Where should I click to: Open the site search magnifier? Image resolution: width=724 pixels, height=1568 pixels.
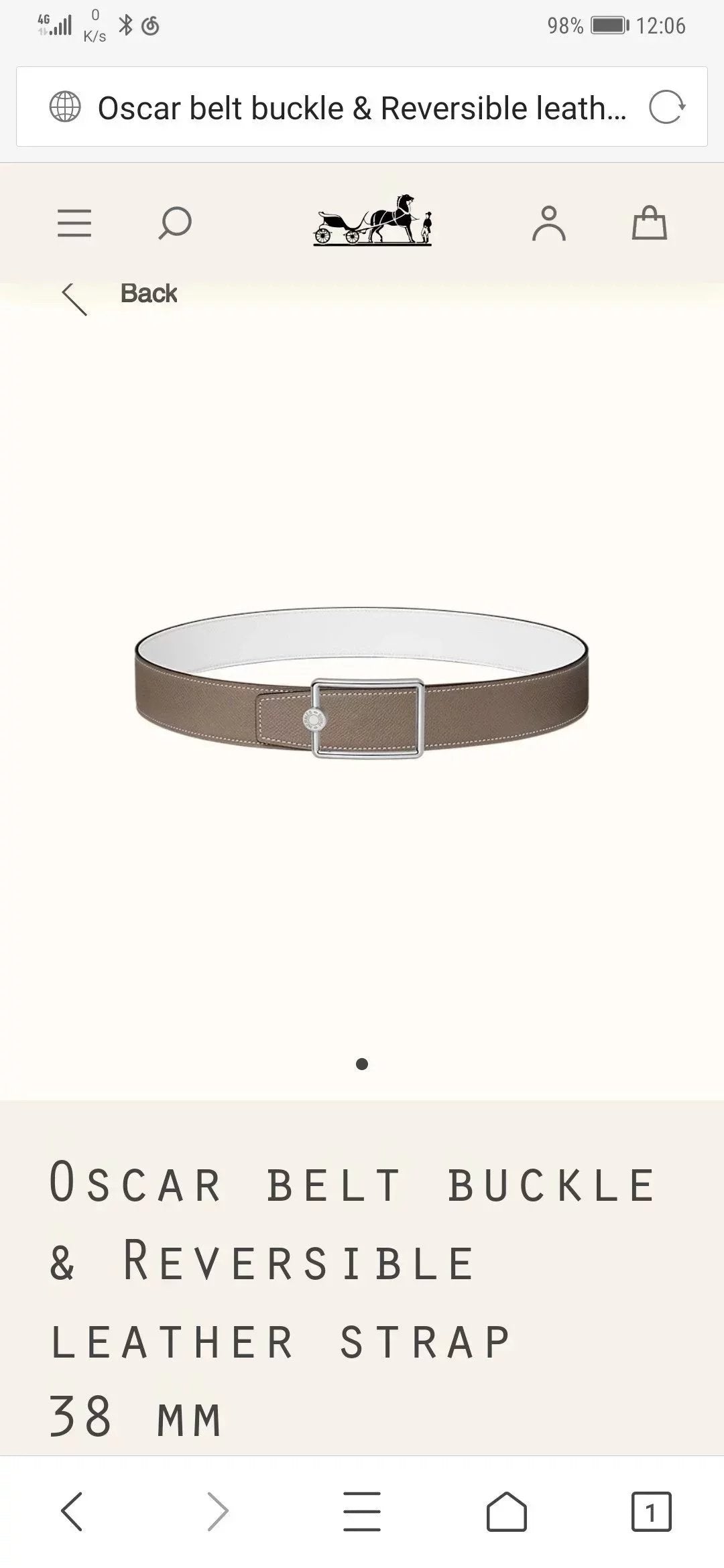175,223
